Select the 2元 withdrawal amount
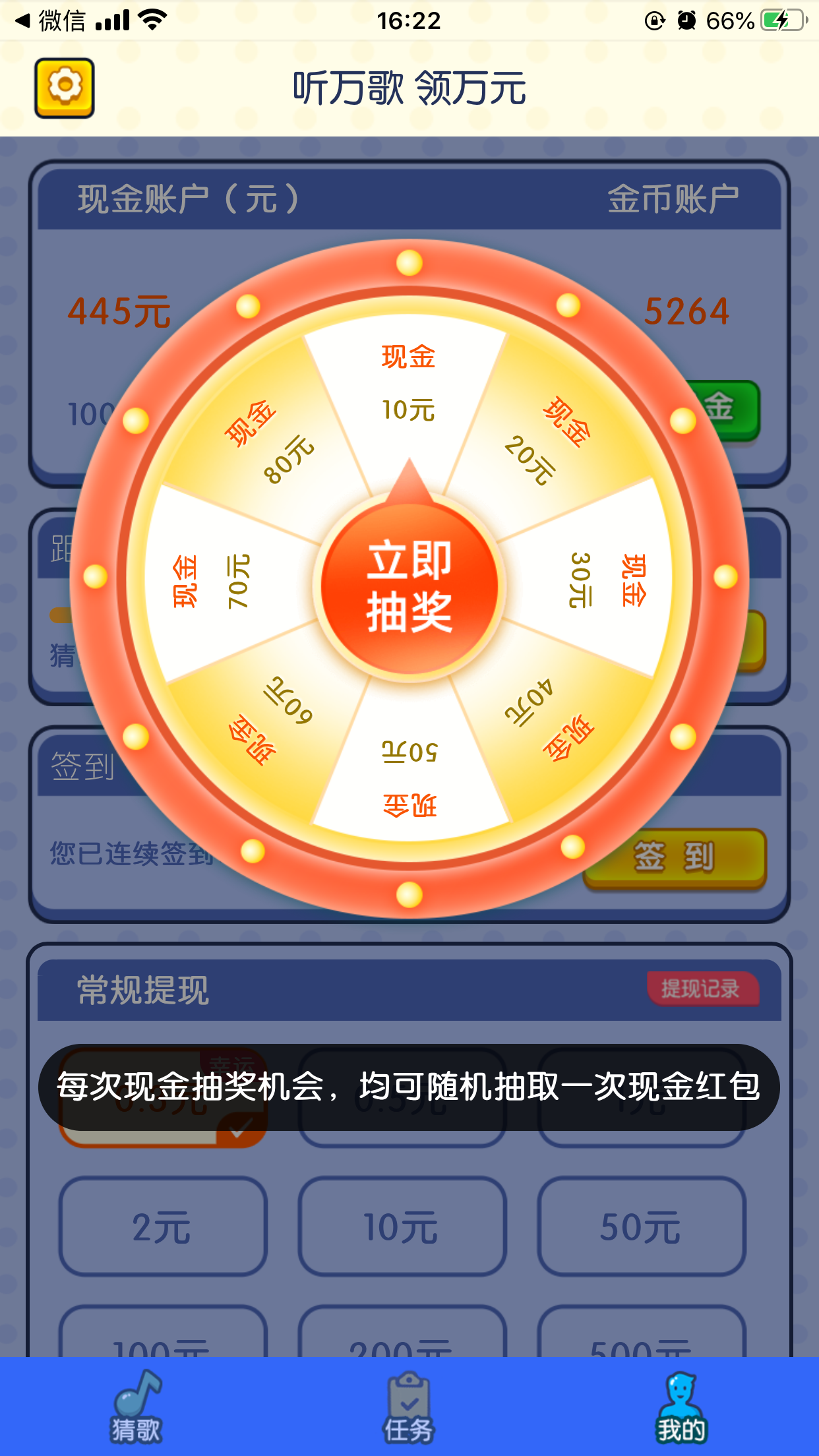 pyautogui.click(x=163, y=1227)
